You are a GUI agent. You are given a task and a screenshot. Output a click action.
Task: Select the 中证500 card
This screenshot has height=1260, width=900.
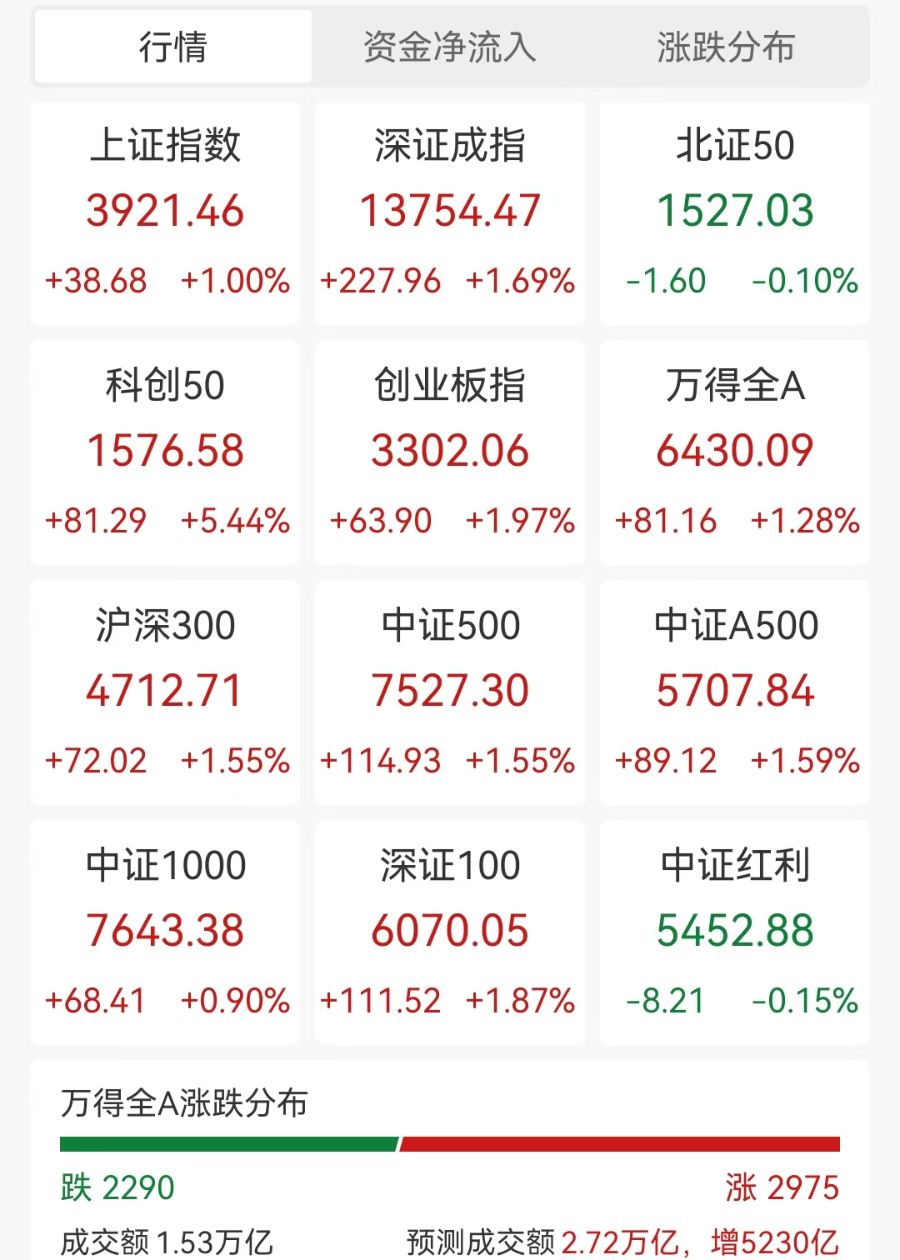click(x=450, y=692)
